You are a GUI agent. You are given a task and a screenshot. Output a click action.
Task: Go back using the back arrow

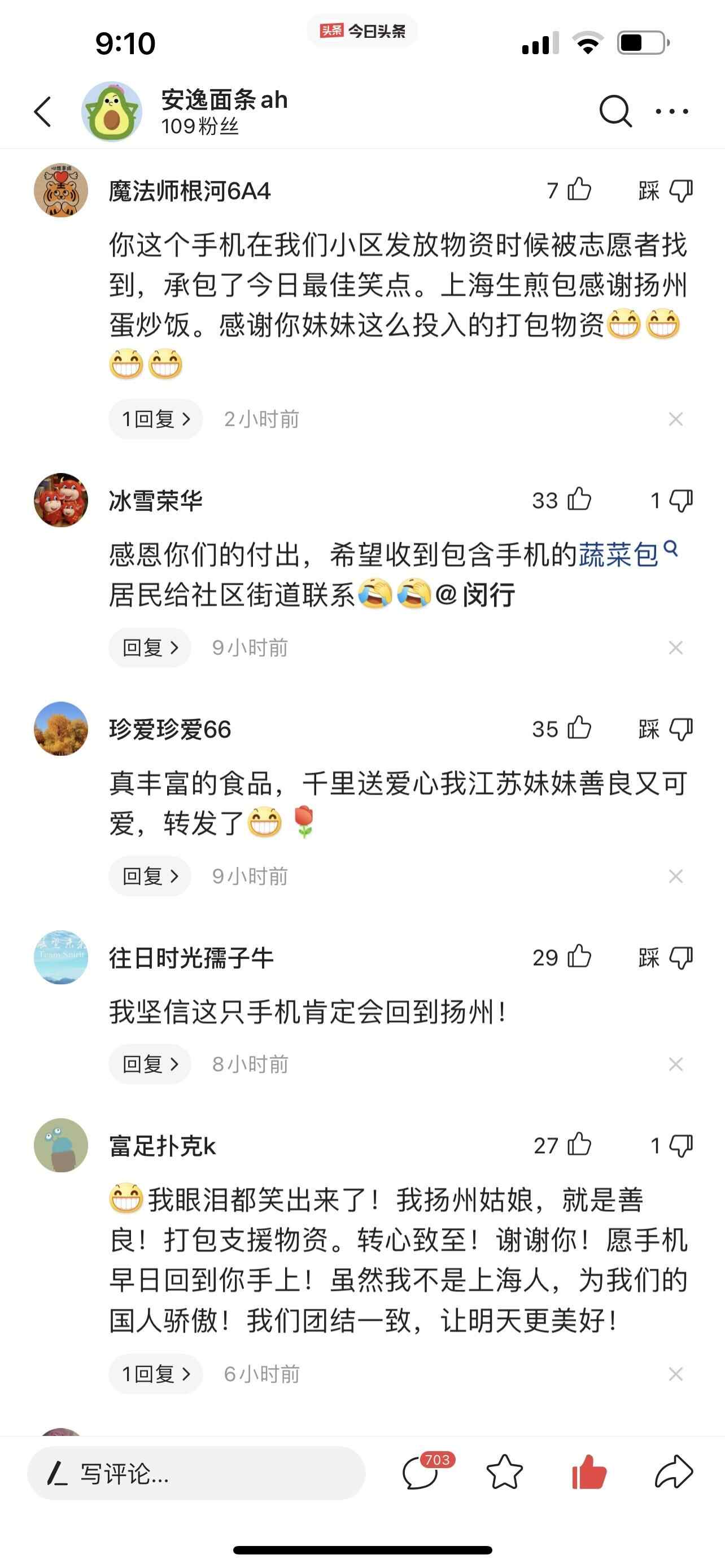point(42,111)
